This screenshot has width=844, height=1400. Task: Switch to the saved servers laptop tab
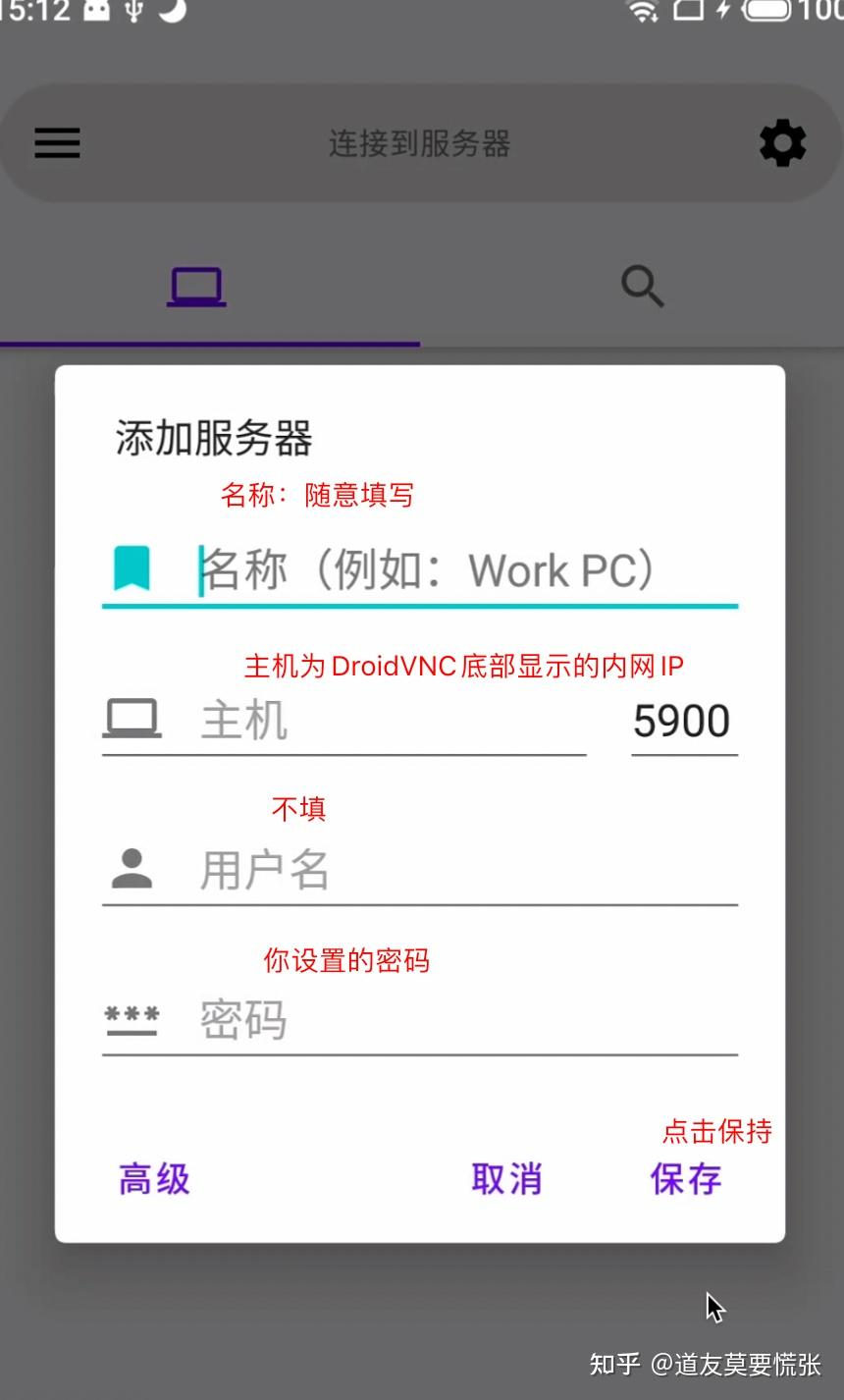click(x=196, y=287)
